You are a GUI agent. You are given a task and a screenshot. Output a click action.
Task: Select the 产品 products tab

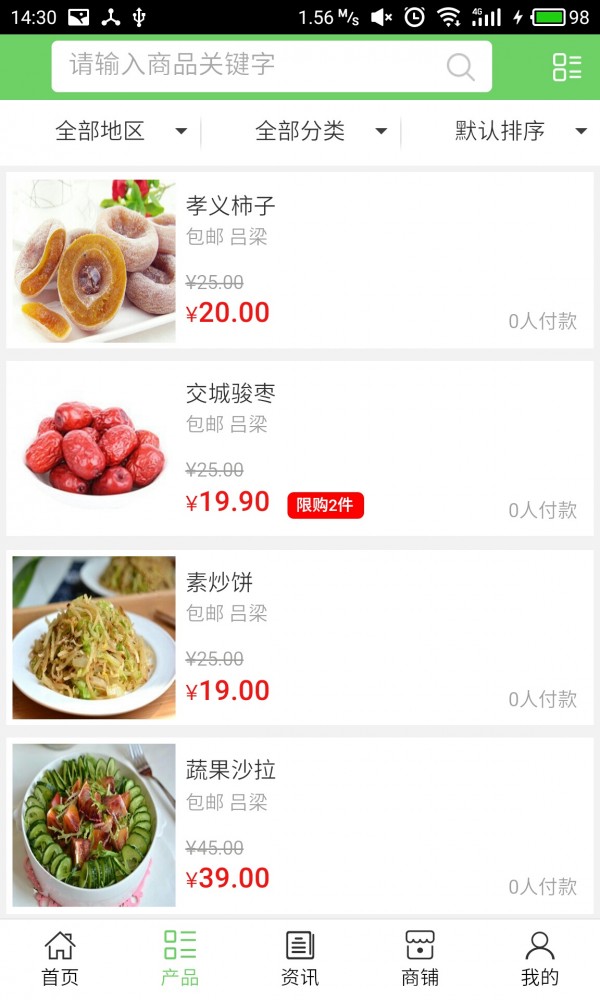coord(180,959)
